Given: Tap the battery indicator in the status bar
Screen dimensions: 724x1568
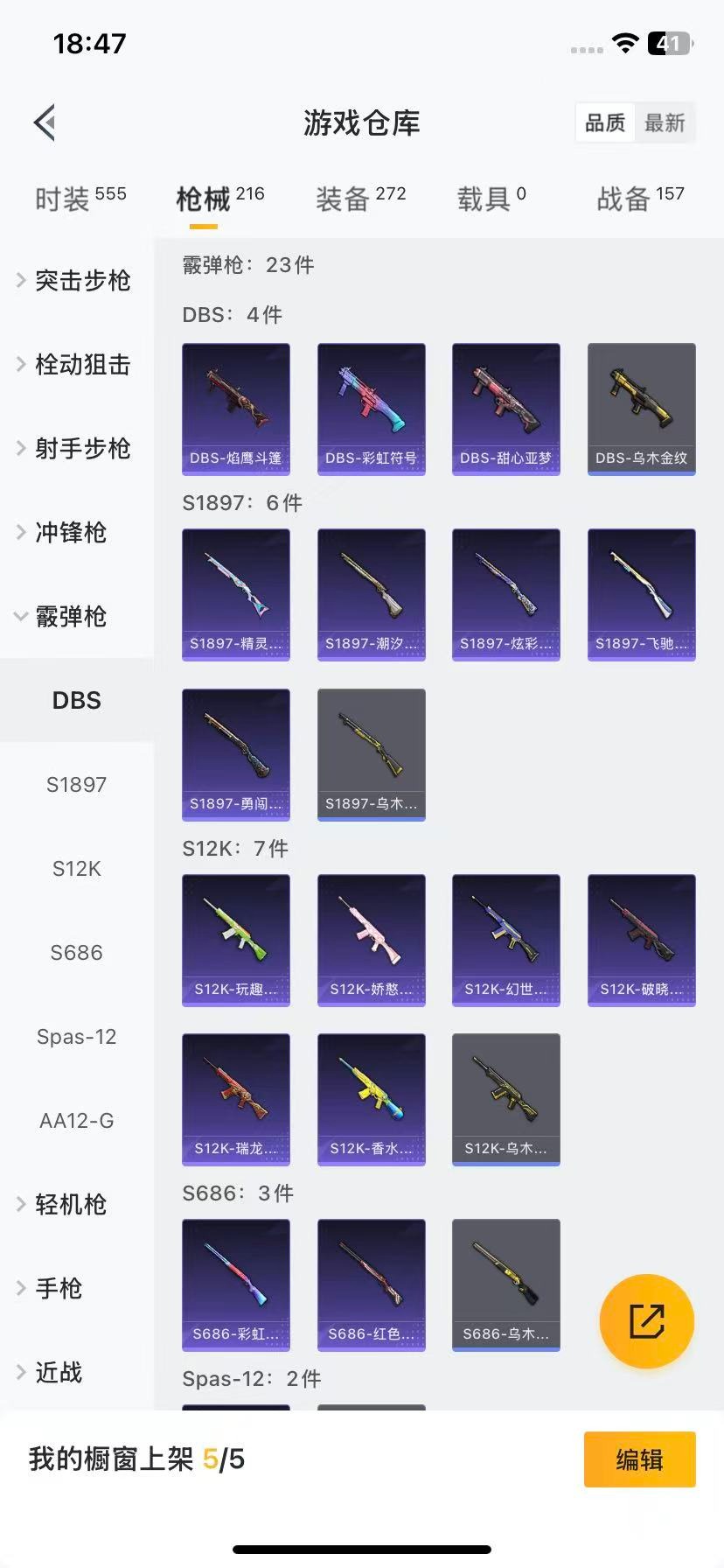Looking at the screenshot, I should pyautogui.click(x=667, y=42).
